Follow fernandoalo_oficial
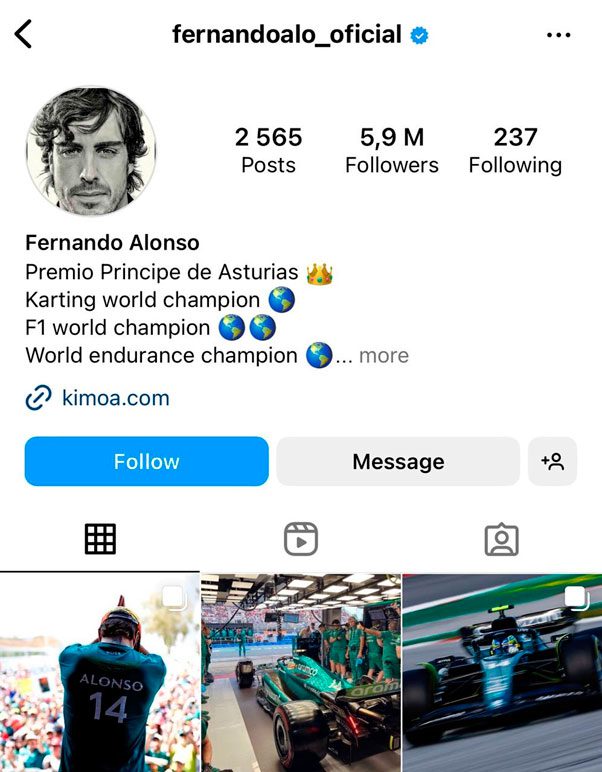The height and width of the screenshot is (772, 602). (146, 461)
